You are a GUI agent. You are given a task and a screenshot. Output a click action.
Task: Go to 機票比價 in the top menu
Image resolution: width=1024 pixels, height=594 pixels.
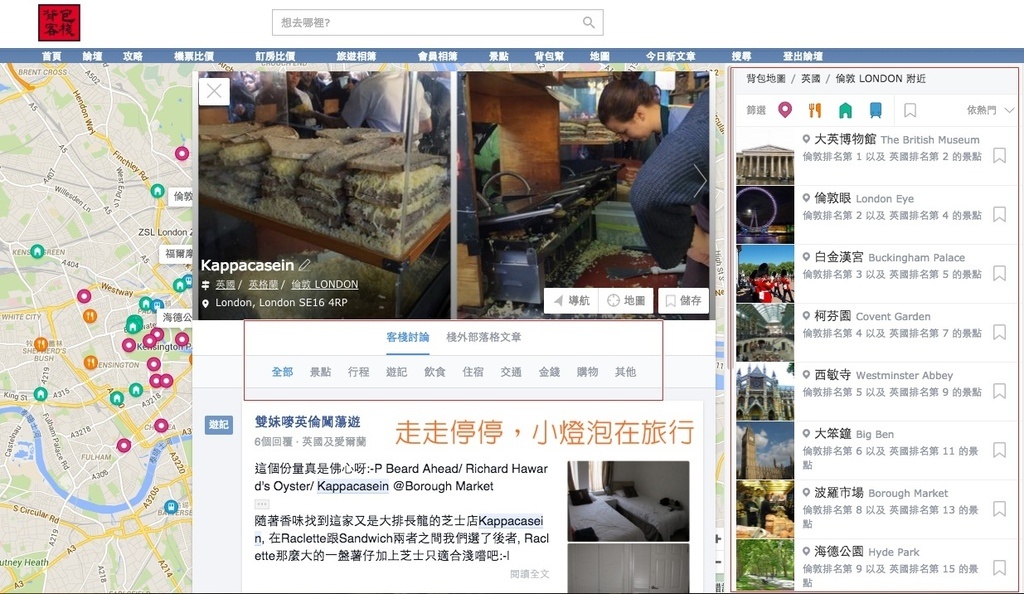[x=193, y=56]
